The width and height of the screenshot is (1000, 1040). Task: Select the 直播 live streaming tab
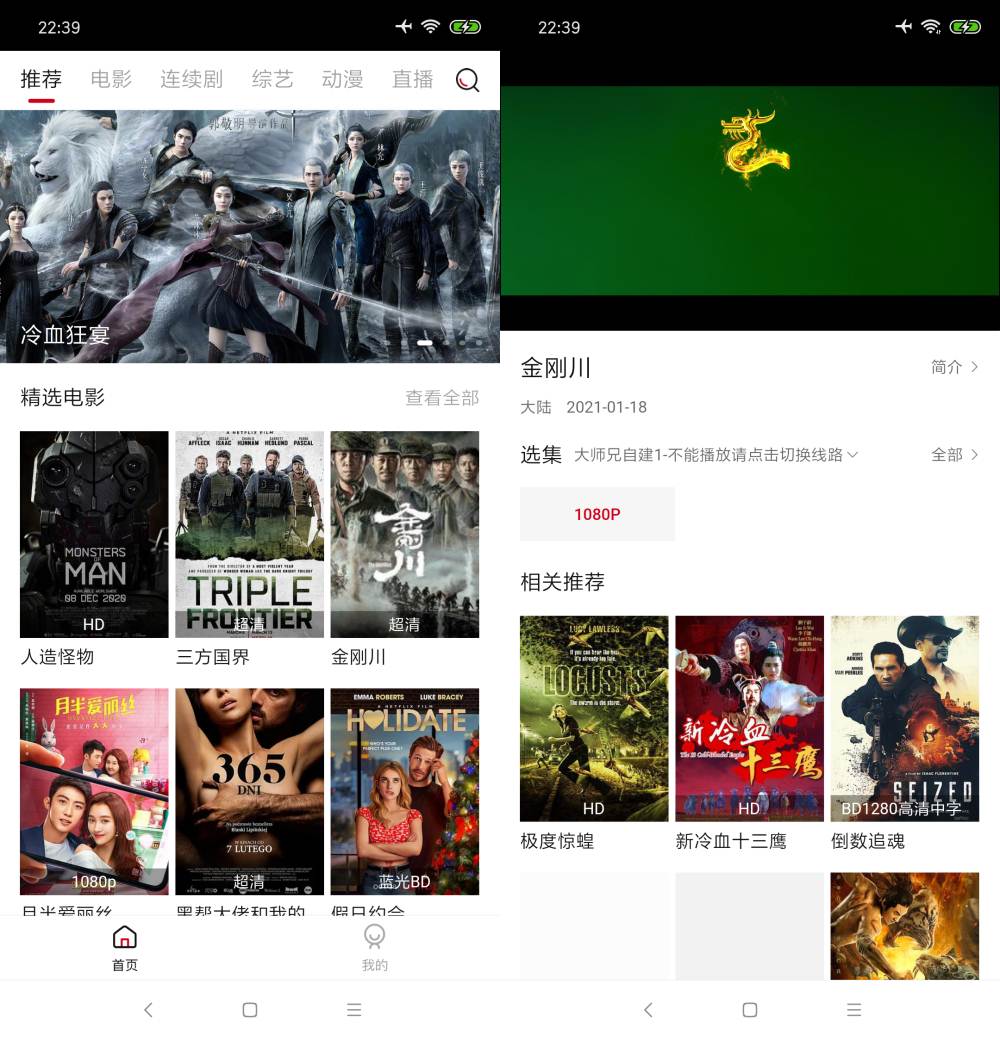tap(412, 79)
